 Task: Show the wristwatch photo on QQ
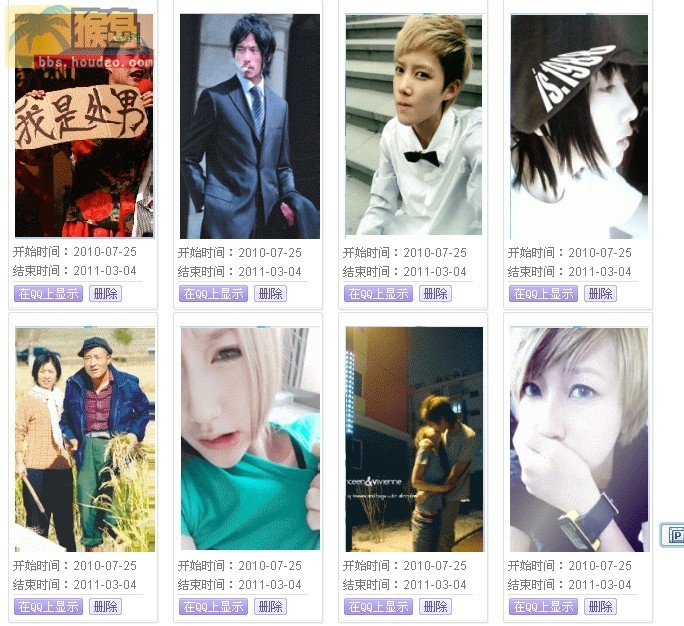(543, 607)
